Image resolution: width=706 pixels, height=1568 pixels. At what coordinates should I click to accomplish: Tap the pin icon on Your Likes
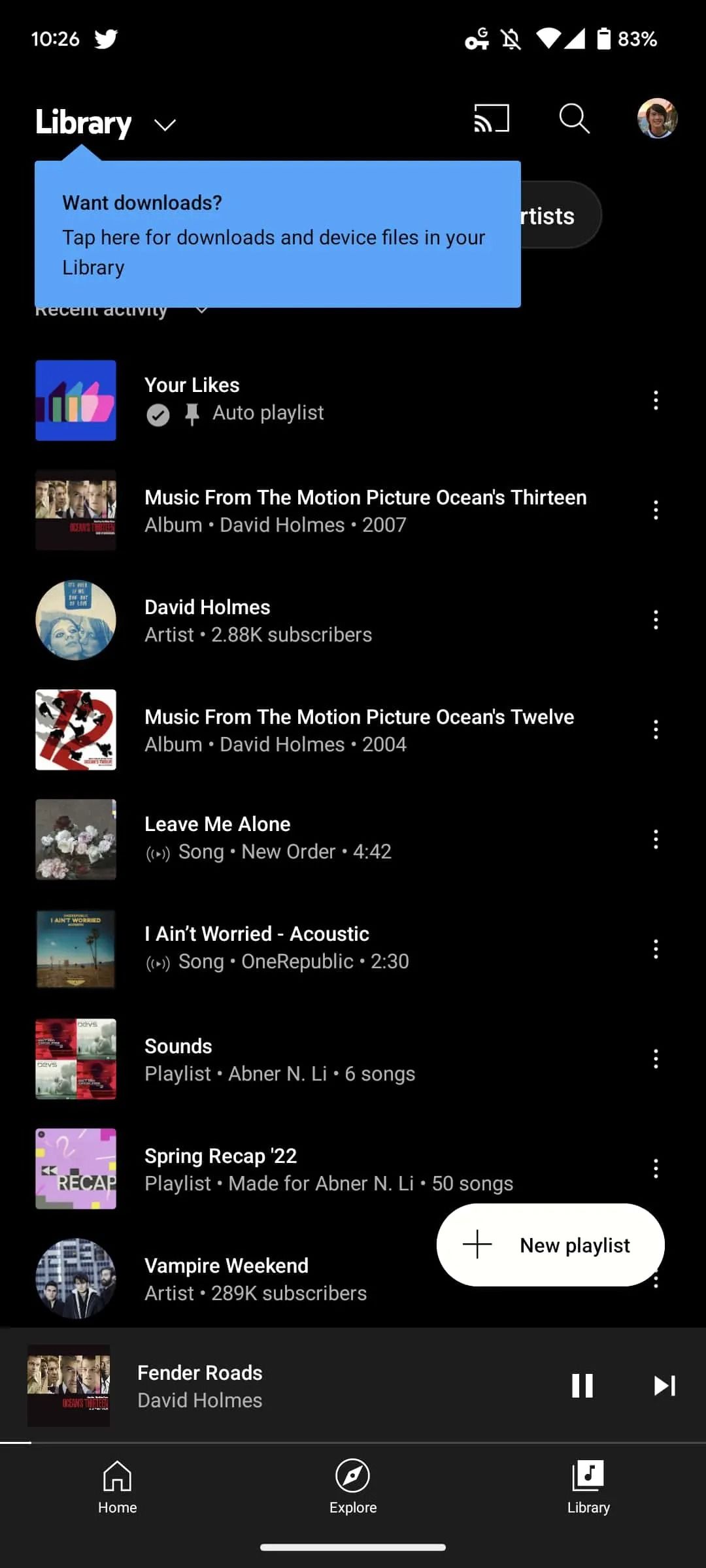coord(192,414)
